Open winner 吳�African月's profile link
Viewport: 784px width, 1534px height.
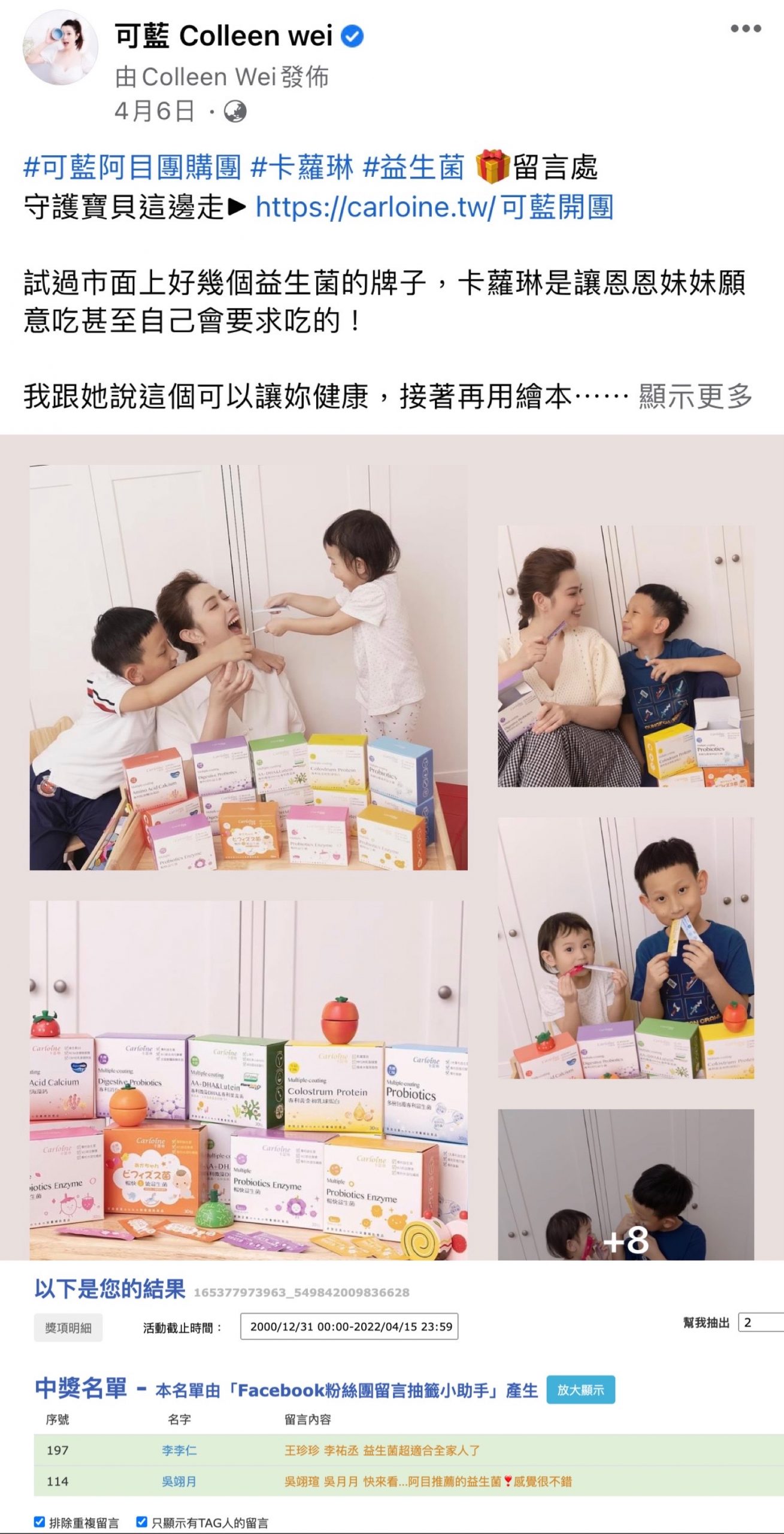tap(178, 1482)
